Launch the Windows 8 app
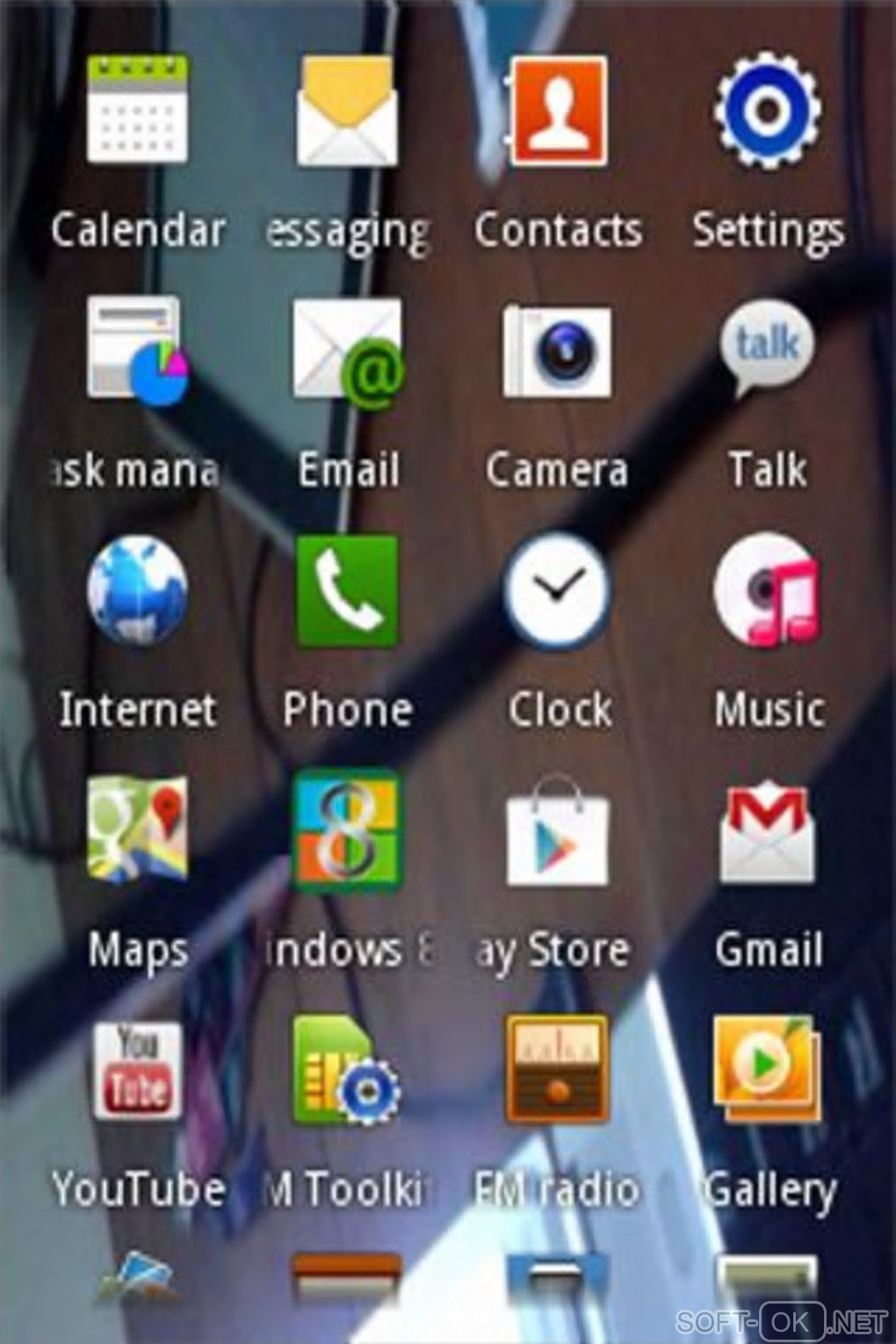Image resolution: width=896 pixels, height=1344 pixels. coord(348,830)
